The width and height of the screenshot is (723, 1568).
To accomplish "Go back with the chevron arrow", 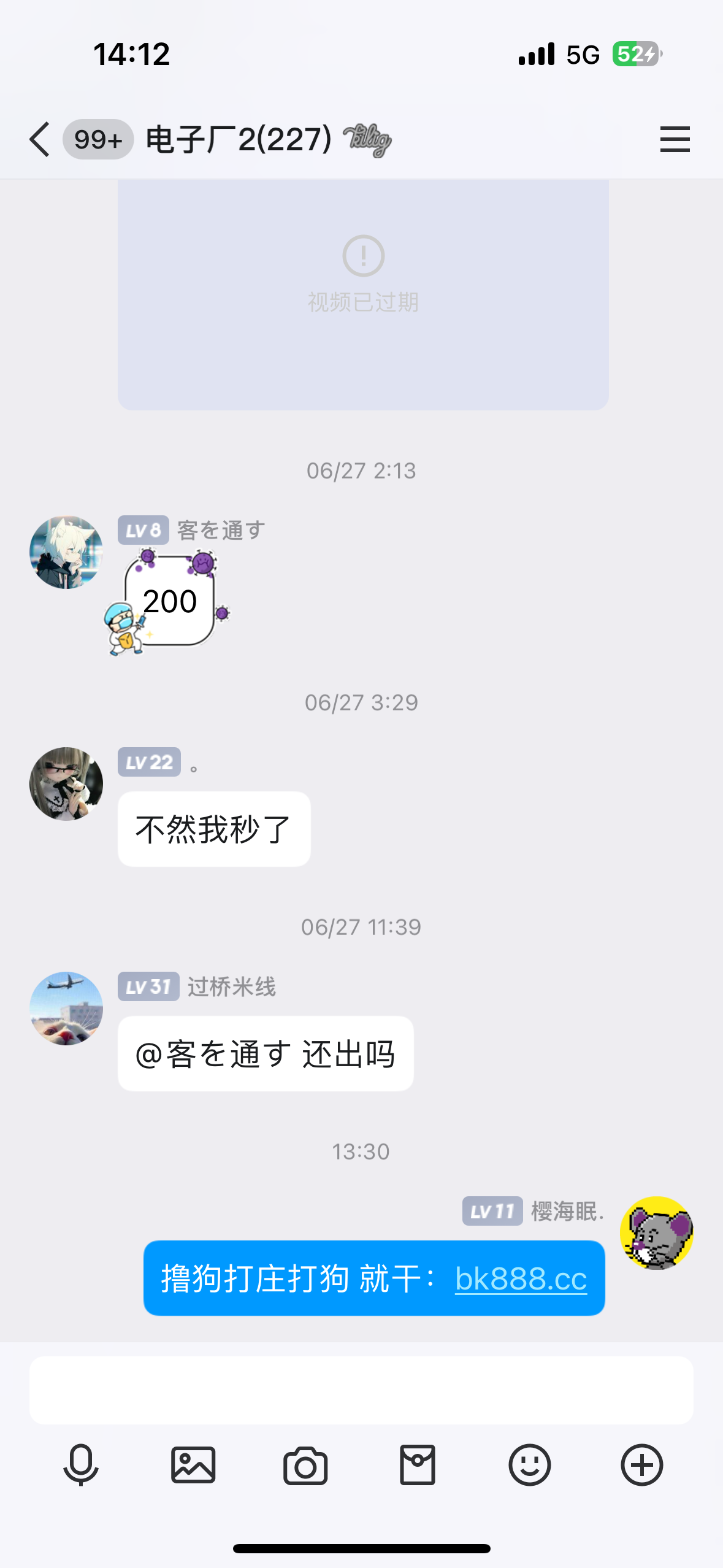I will (x=39, y=139).
